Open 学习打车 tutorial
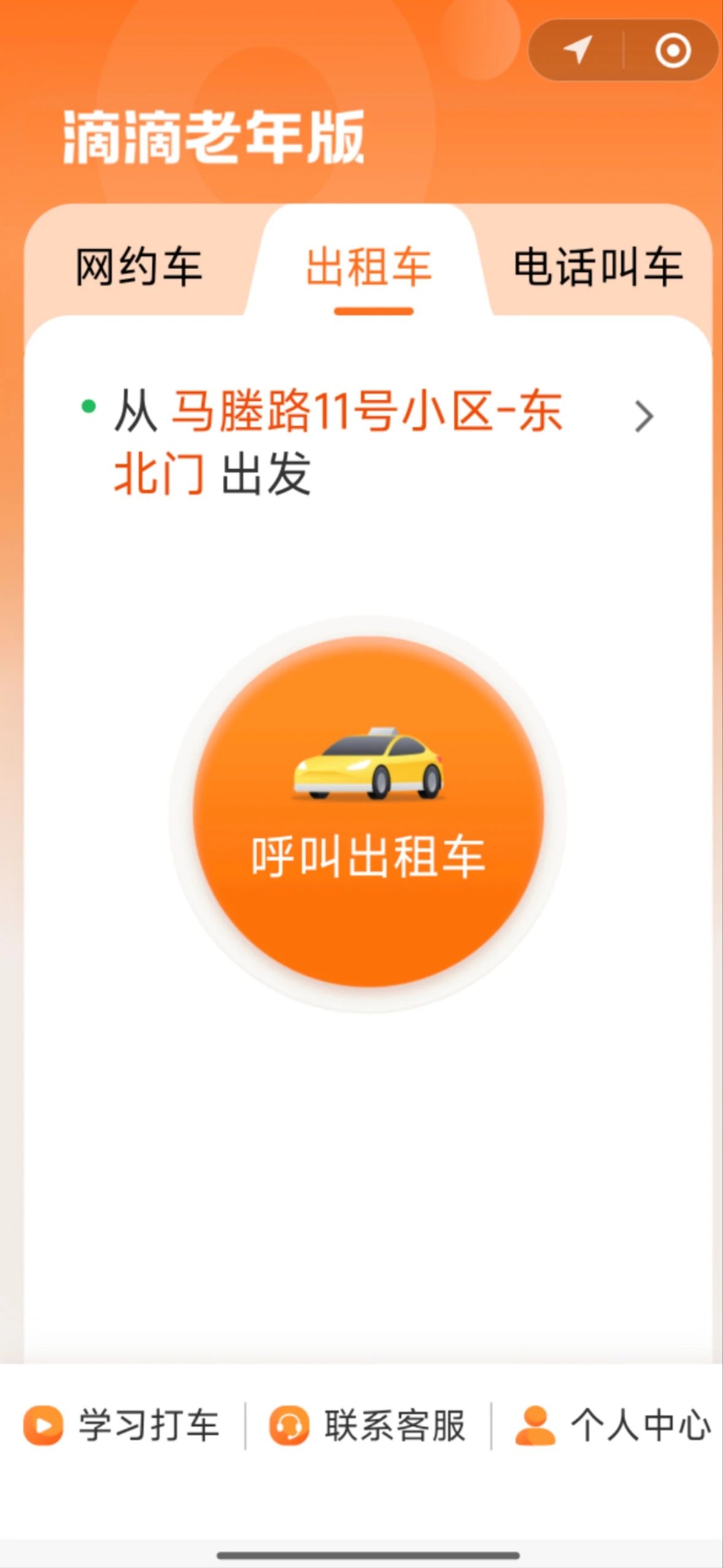 click(122, 1426)
